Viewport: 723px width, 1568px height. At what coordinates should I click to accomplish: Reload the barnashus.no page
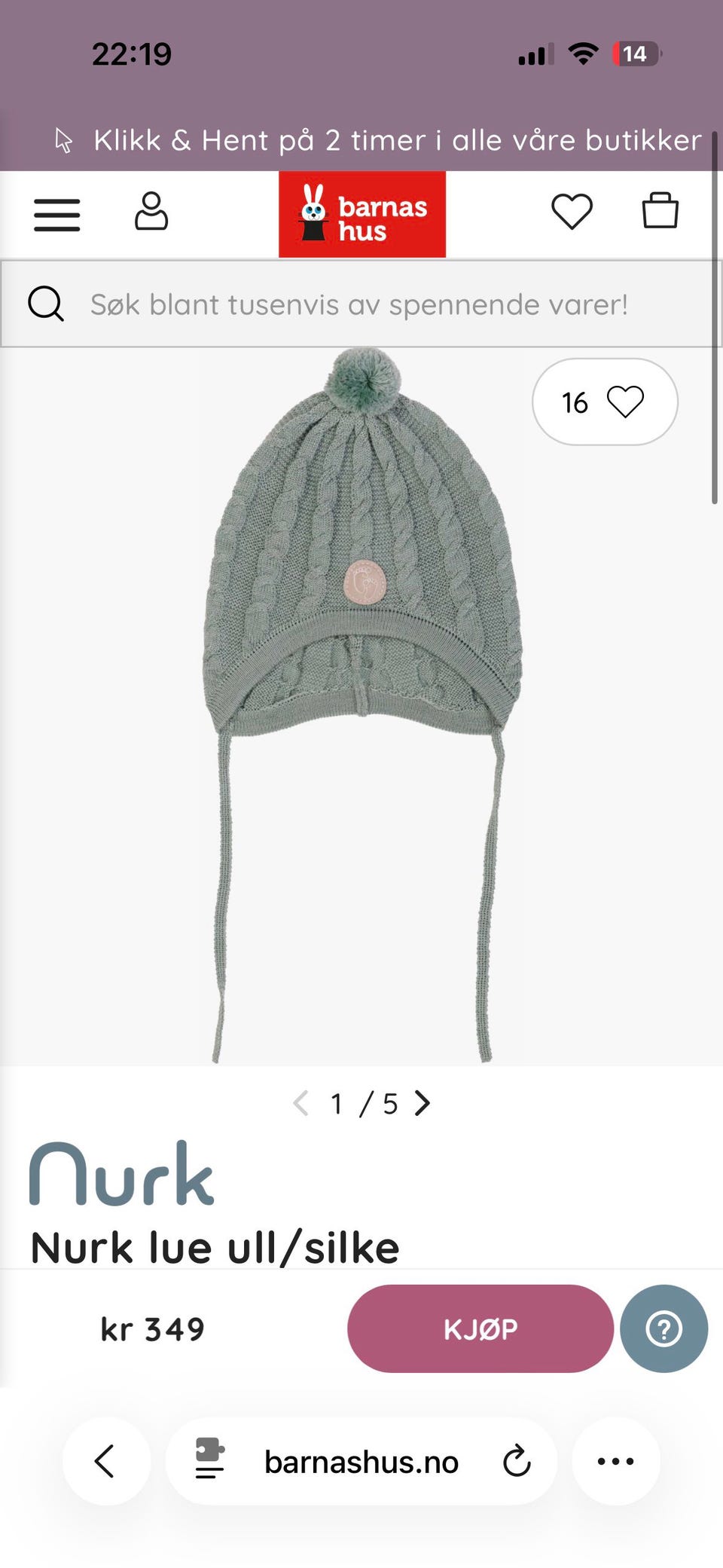[x=517, y=1461]
